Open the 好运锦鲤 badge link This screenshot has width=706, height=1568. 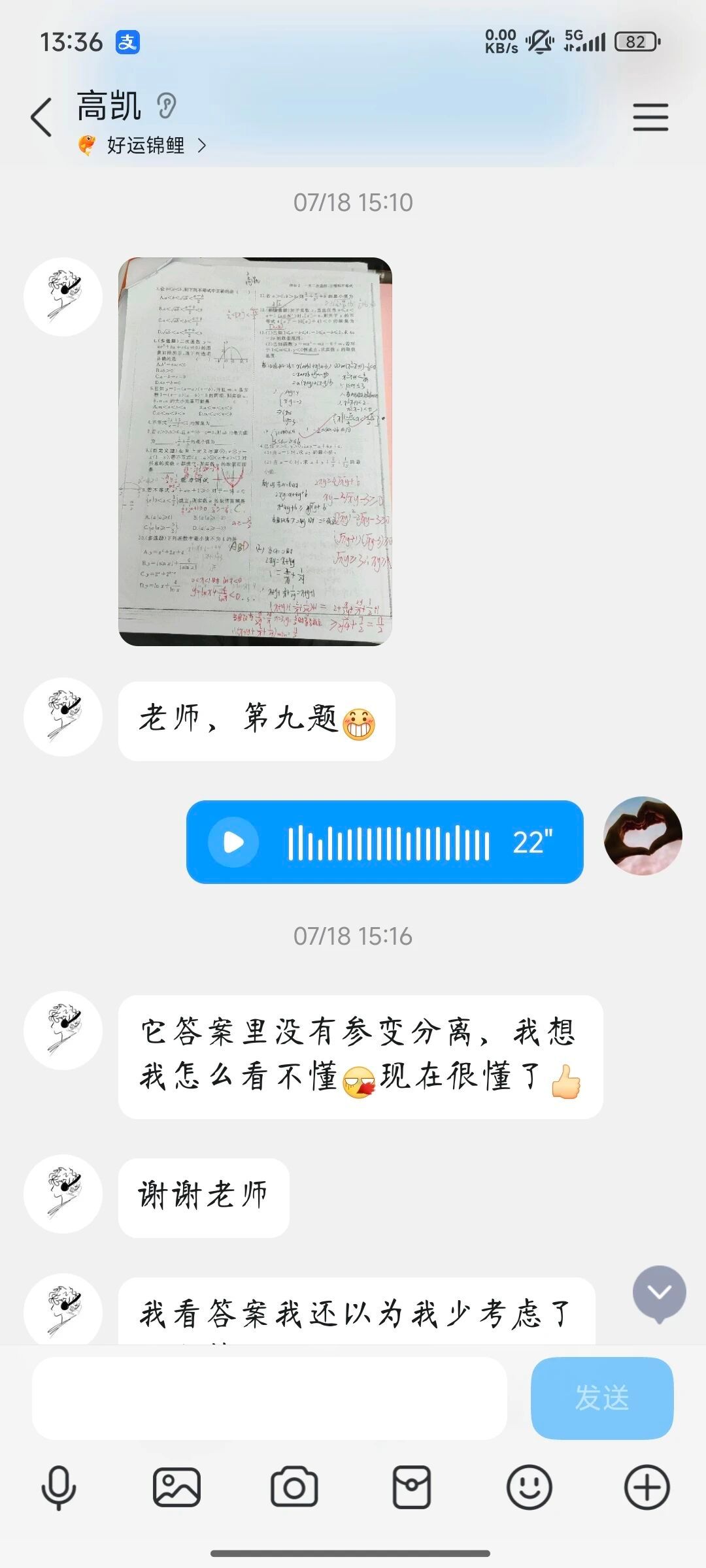click(x=143, y=145)
